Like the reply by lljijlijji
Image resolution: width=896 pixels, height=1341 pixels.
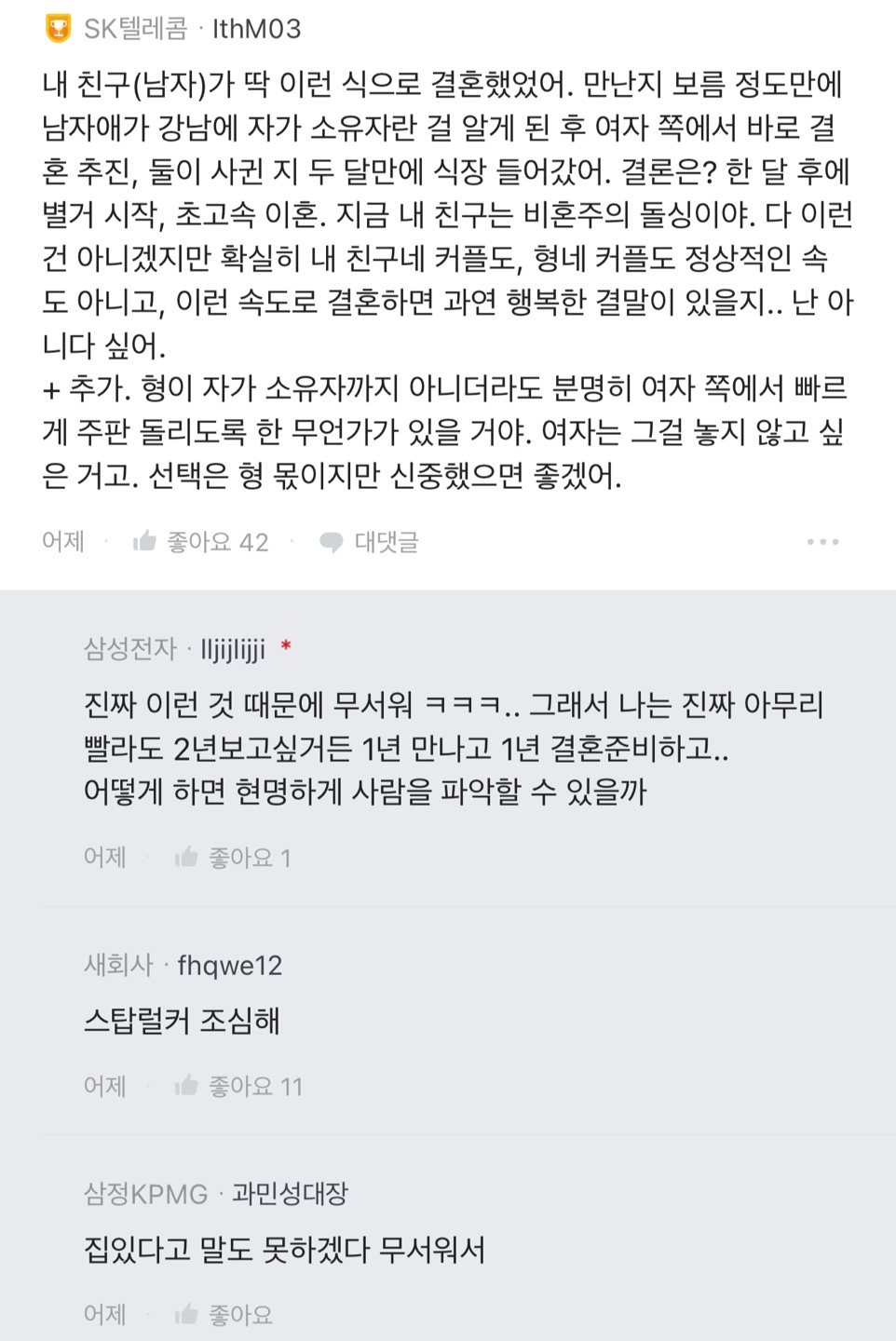[233, 857]
